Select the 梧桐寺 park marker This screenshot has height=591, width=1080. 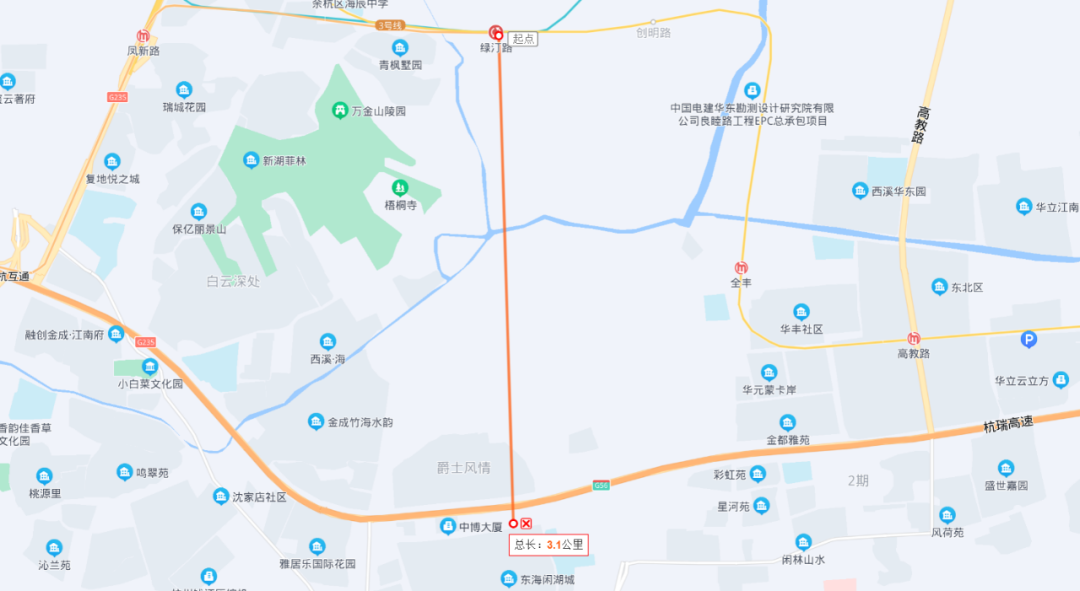[400, 187]
